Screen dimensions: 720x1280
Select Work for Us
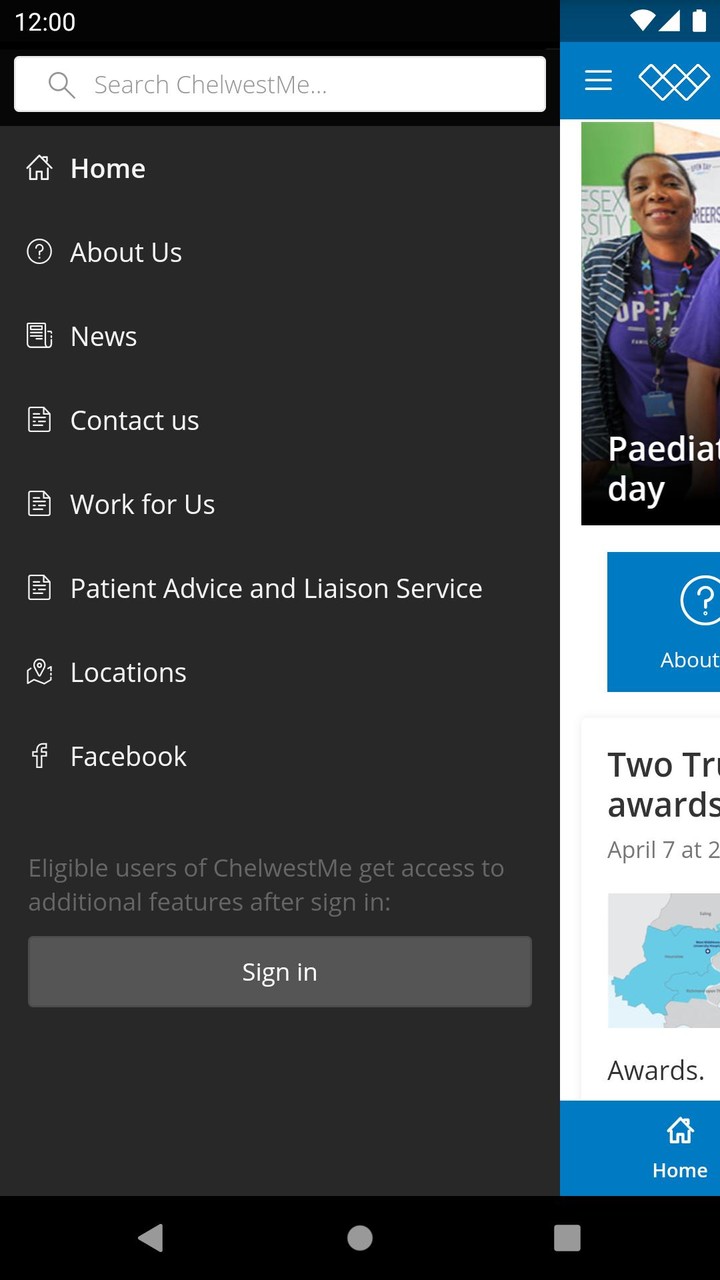pos(142,504)
